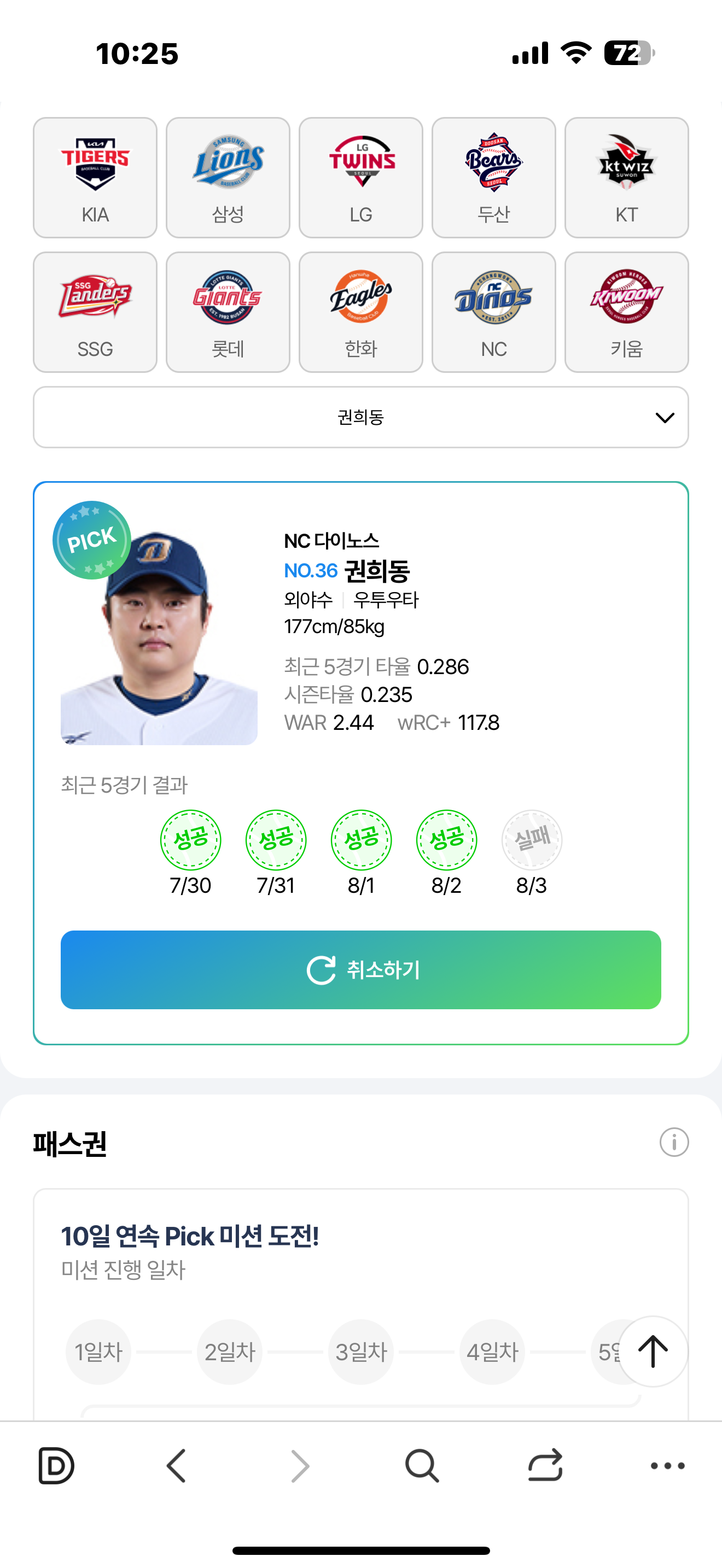Tap the scroll-to-top arrow button

pos(653,1351)
